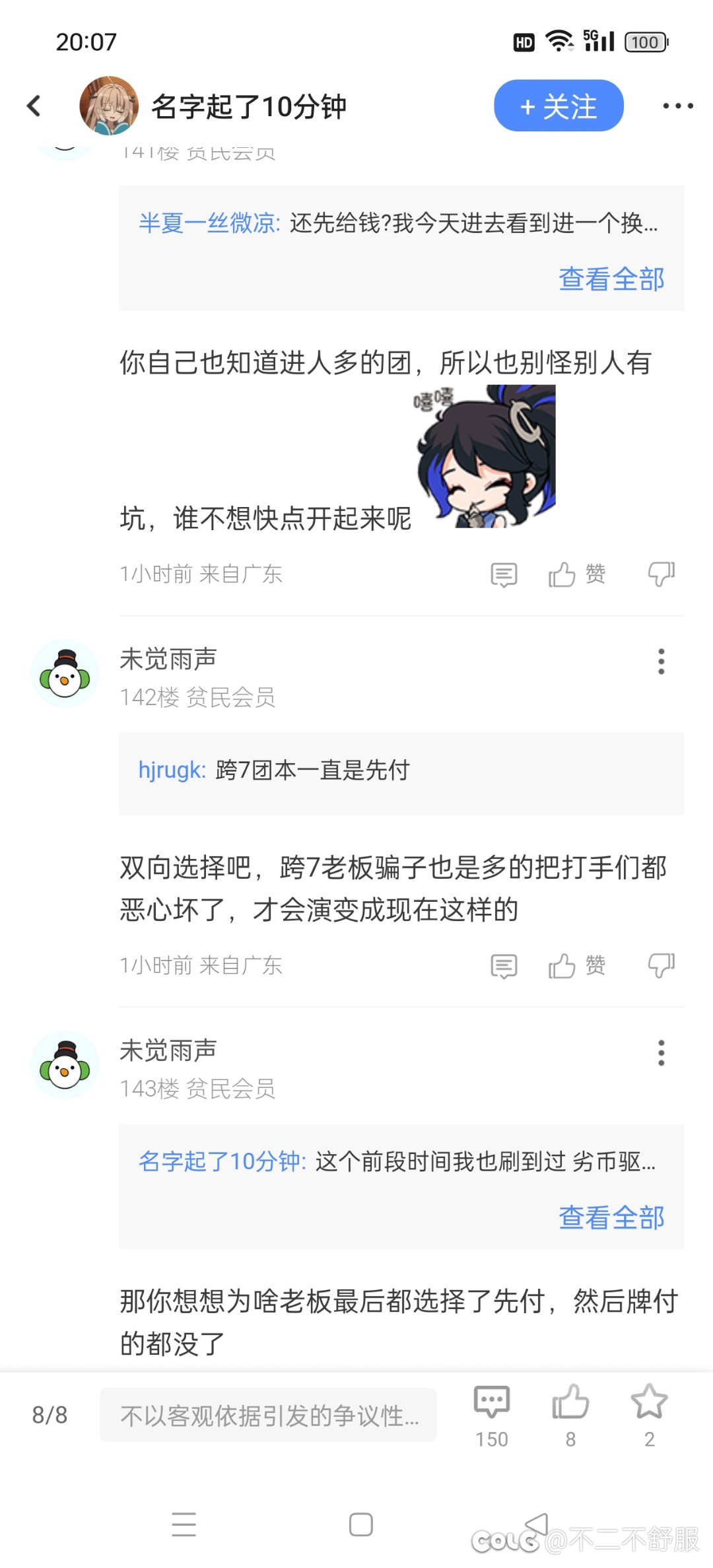713x1568 pixels.
Task: Open the post author's avatar profile
Action: pos(109,106)
